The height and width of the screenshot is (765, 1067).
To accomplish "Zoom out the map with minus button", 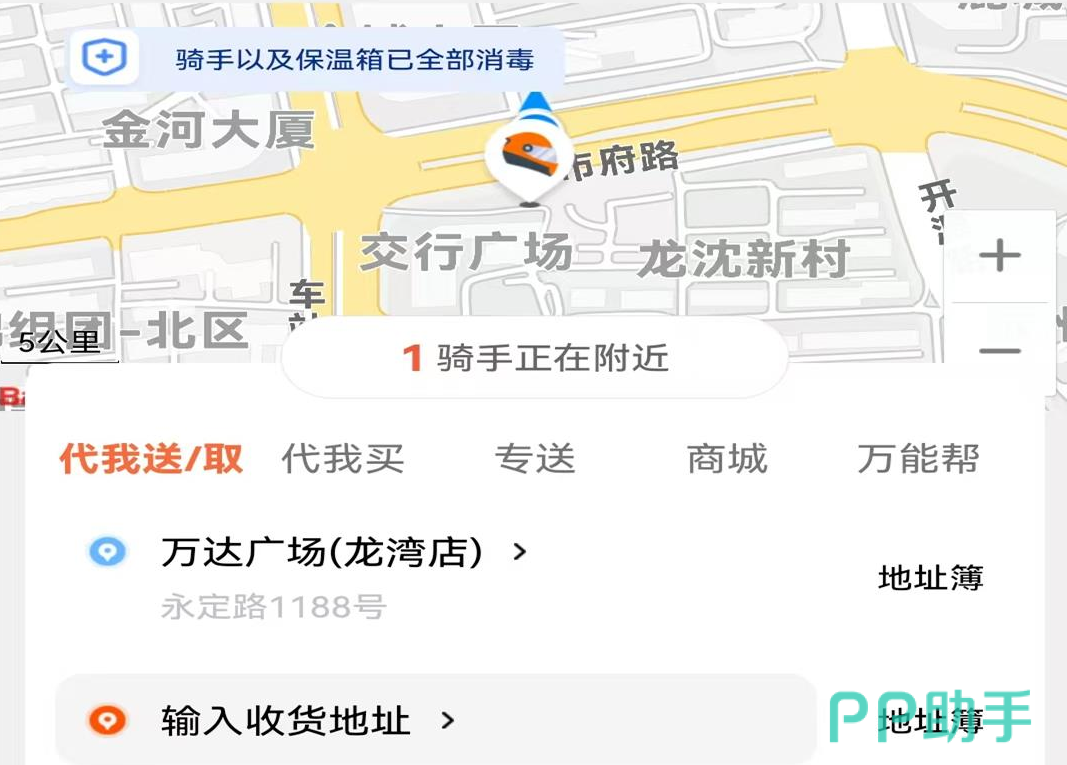I will point(1000,351).
